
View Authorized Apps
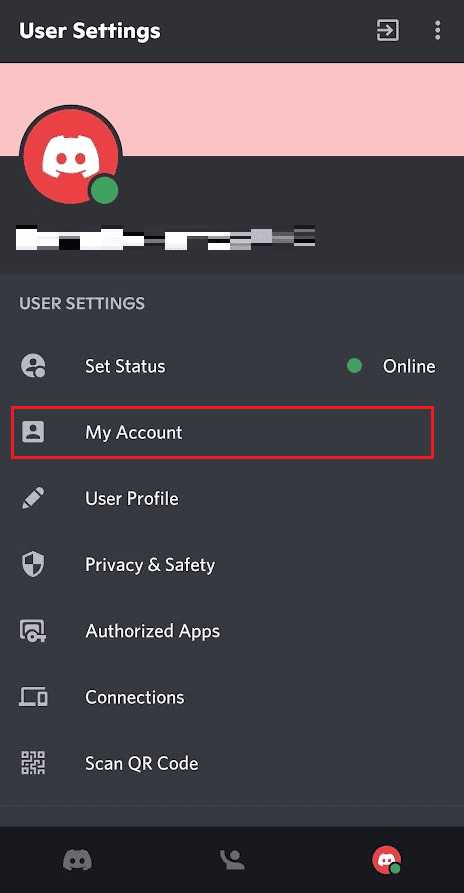tap(232, 630)
